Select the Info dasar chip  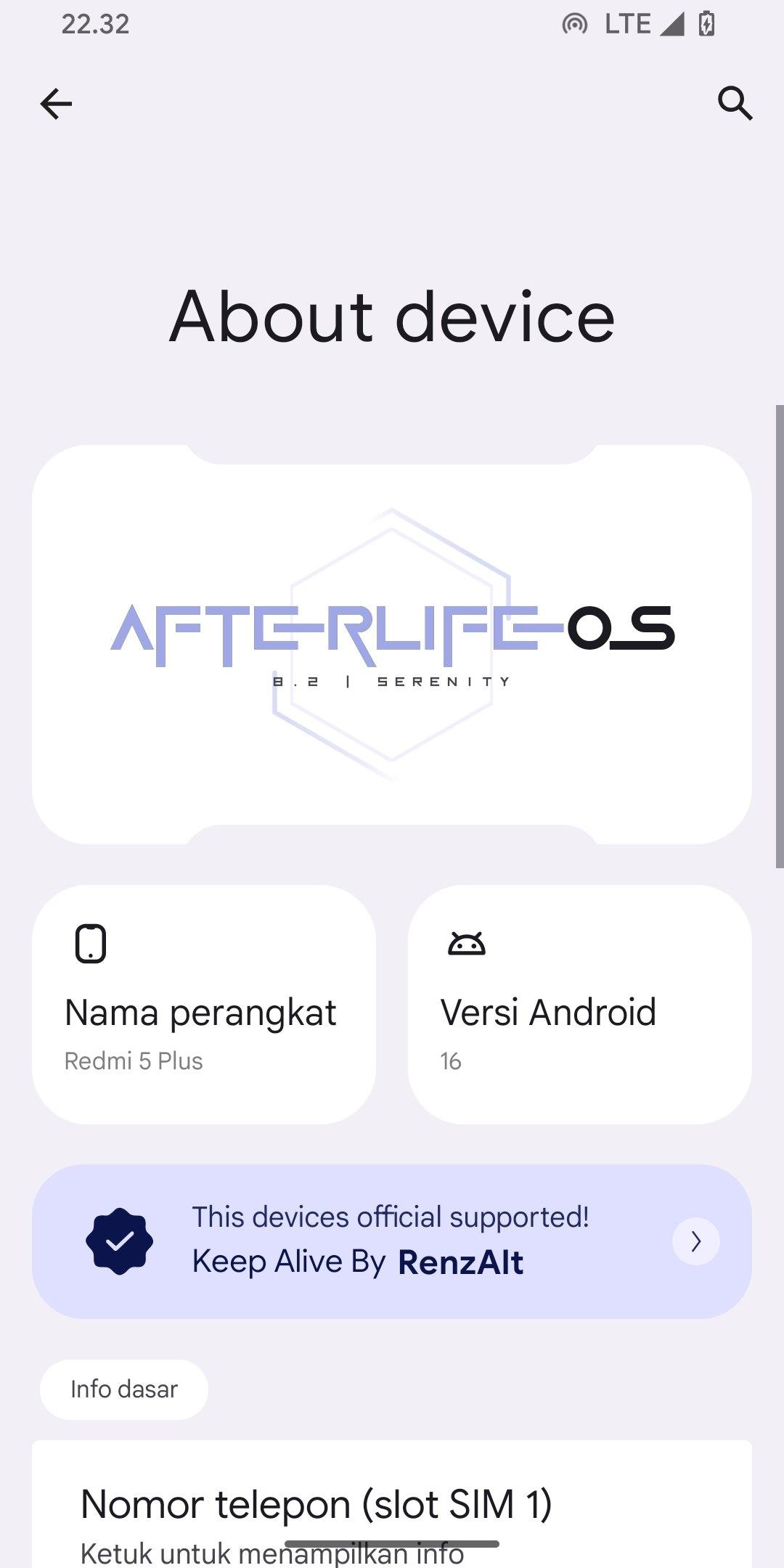click(x=124, y=1389)
